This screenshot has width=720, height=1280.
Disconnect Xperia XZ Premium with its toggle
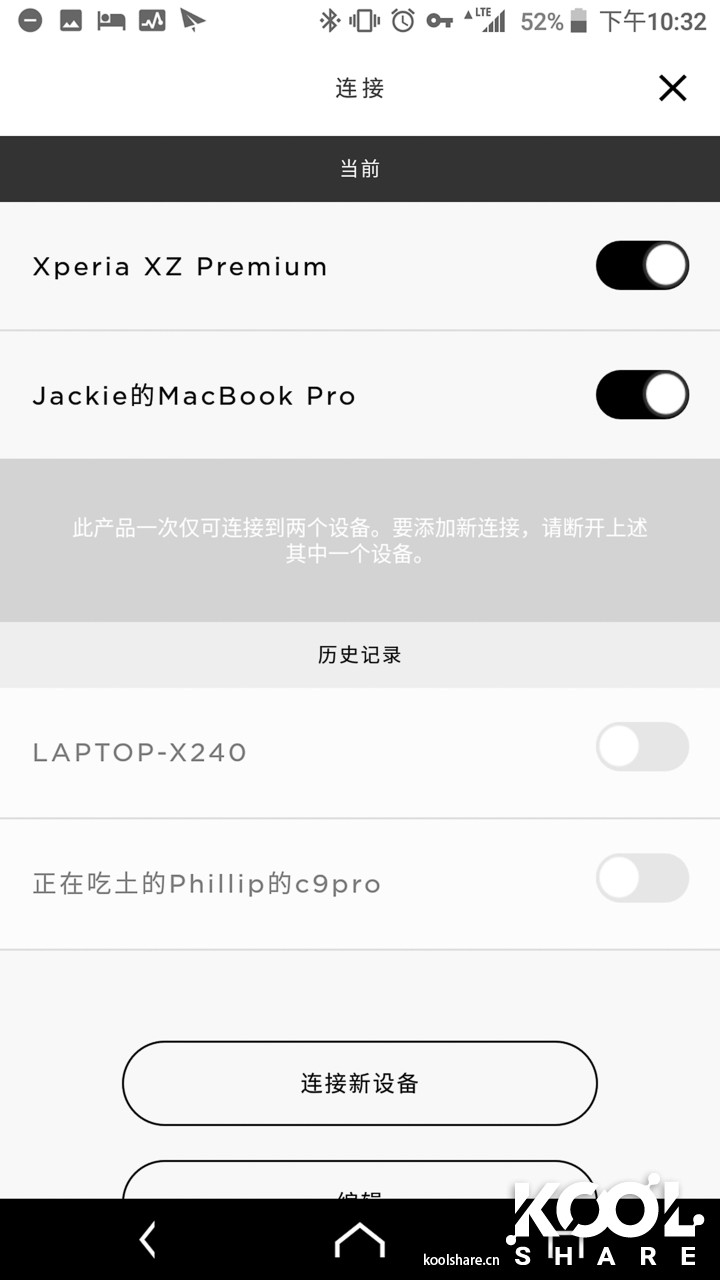click(642, 265)
